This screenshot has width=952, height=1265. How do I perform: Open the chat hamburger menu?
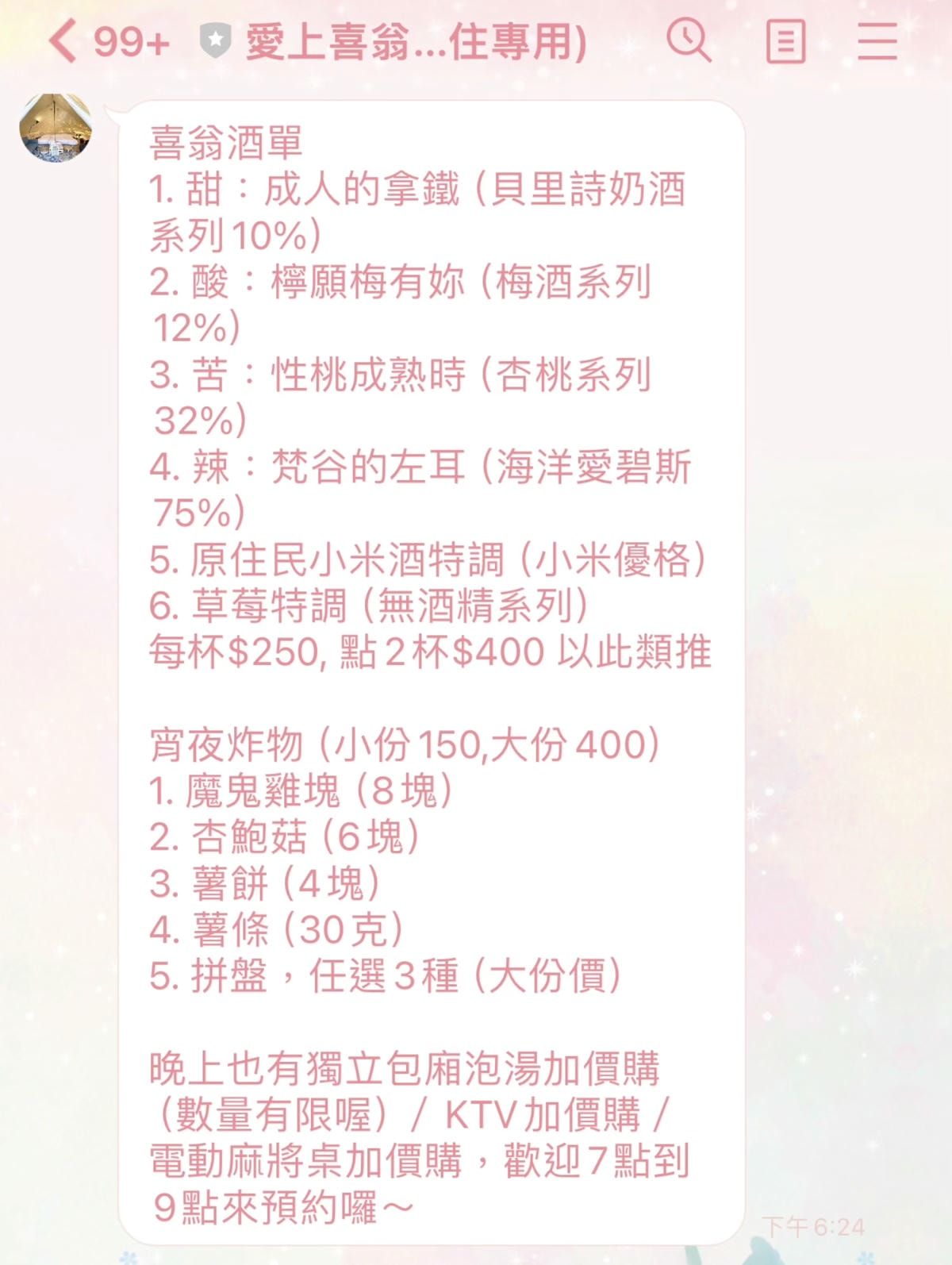tap(877, 41)
